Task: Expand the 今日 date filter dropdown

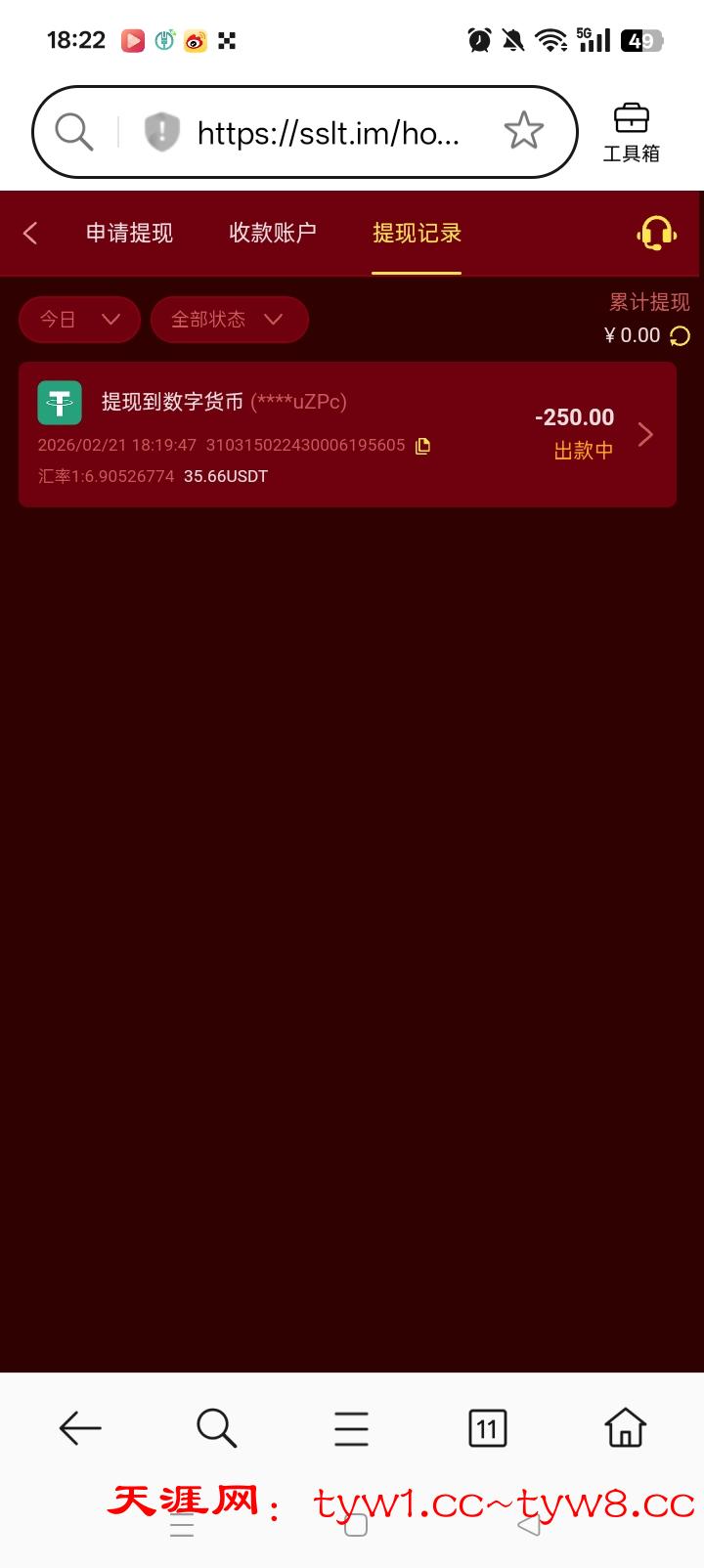Action: (x=79, y=320)
